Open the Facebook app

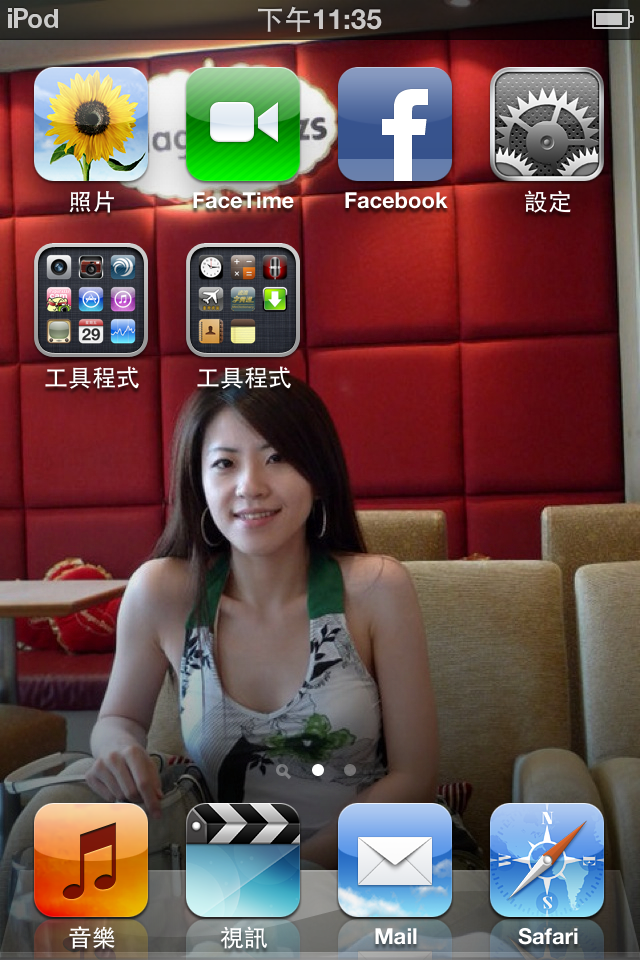click(395, 124)
